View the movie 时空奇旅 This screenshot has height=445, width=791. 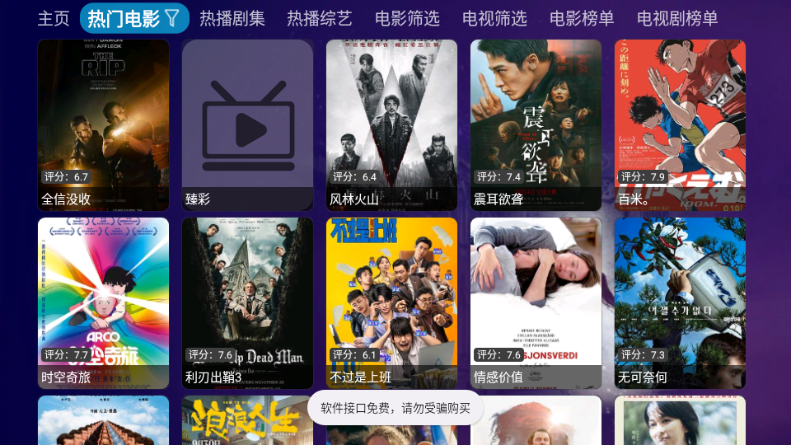104,303
